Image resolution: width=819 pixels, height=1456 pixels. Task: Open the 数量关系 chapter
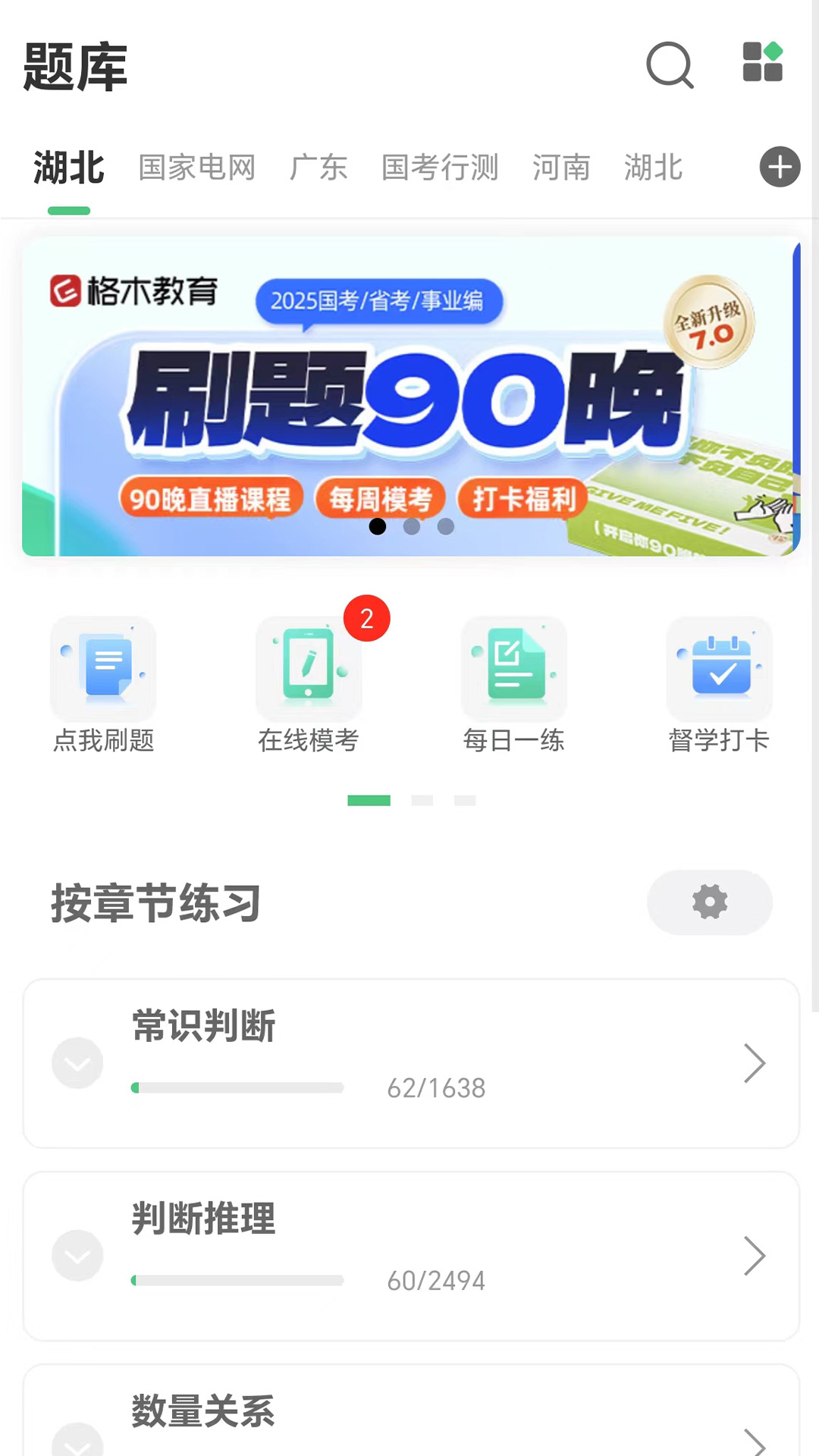[203, 1412]
